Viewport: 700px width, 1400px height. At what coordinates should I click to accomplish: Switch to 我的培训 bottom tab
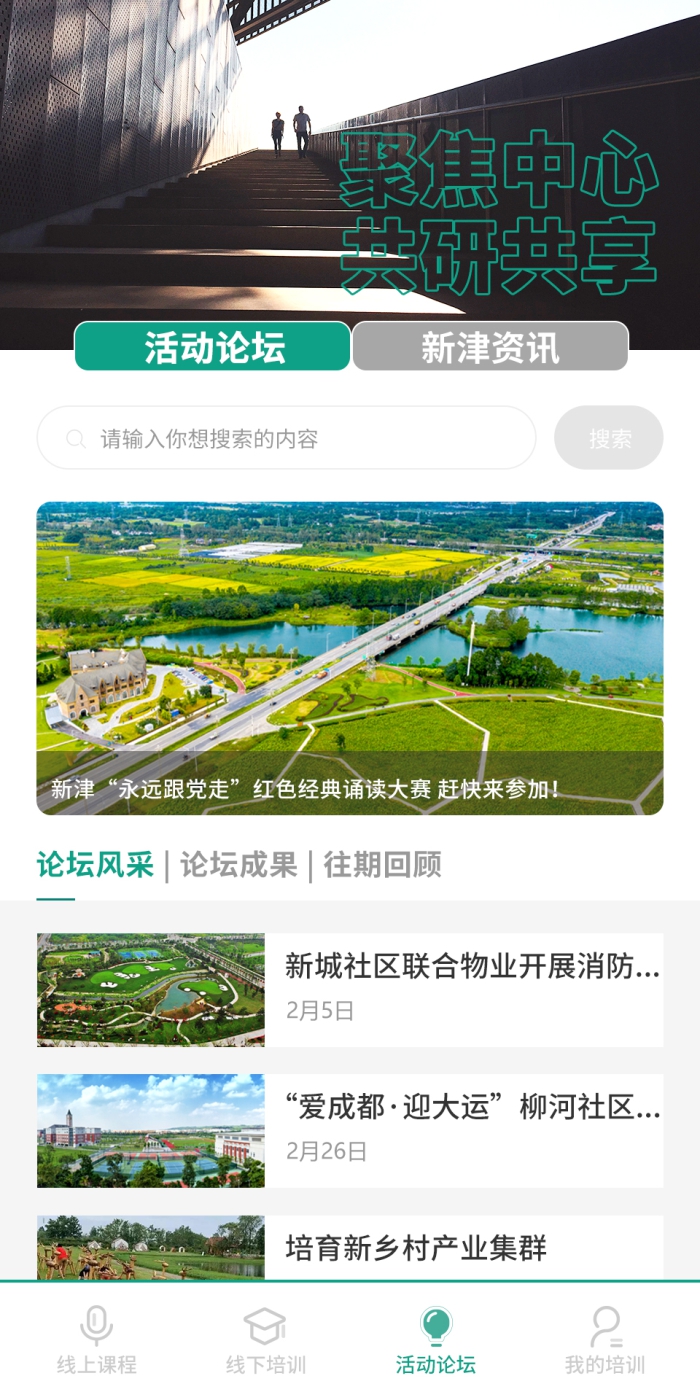[605, 1340]
